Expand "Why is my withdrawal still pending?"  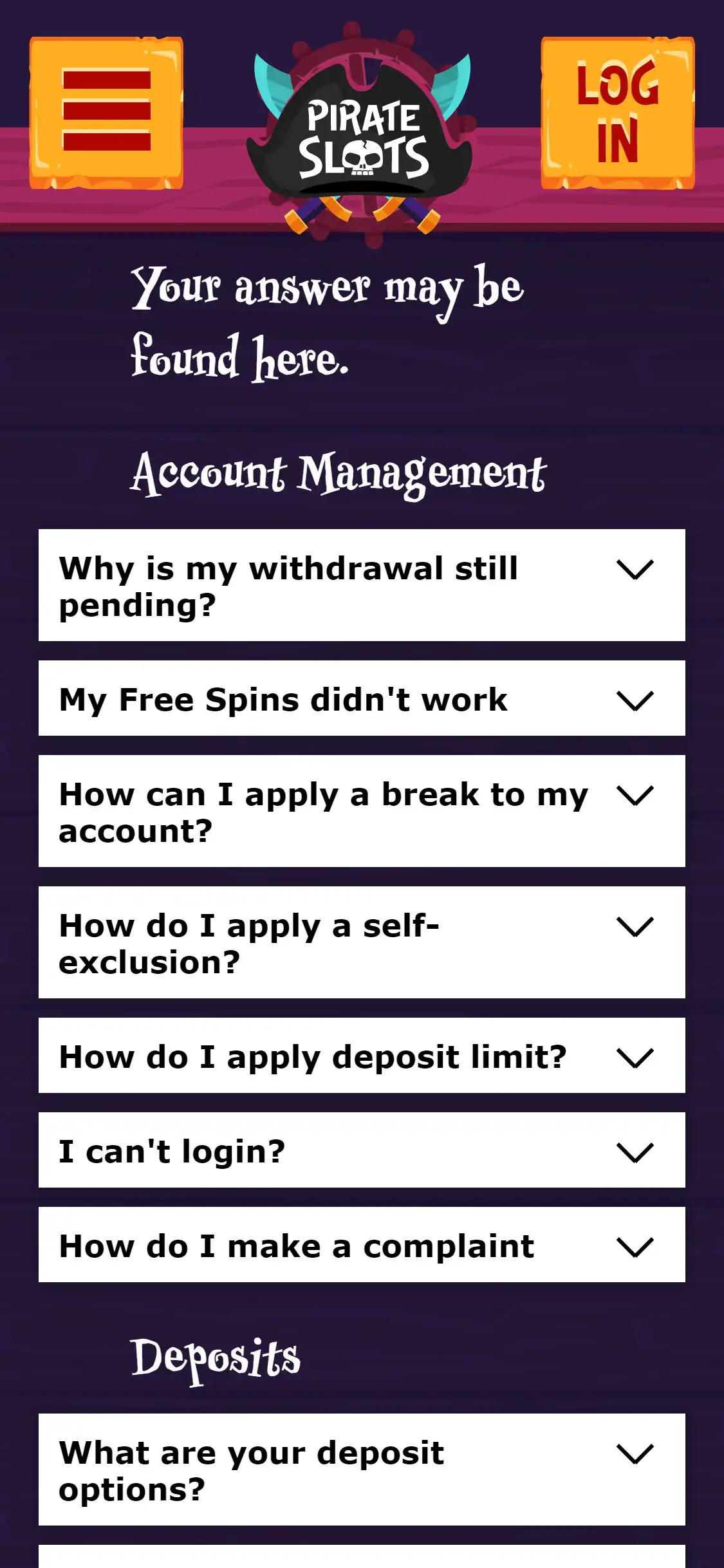pyautogui.click(x=362, y=585)
